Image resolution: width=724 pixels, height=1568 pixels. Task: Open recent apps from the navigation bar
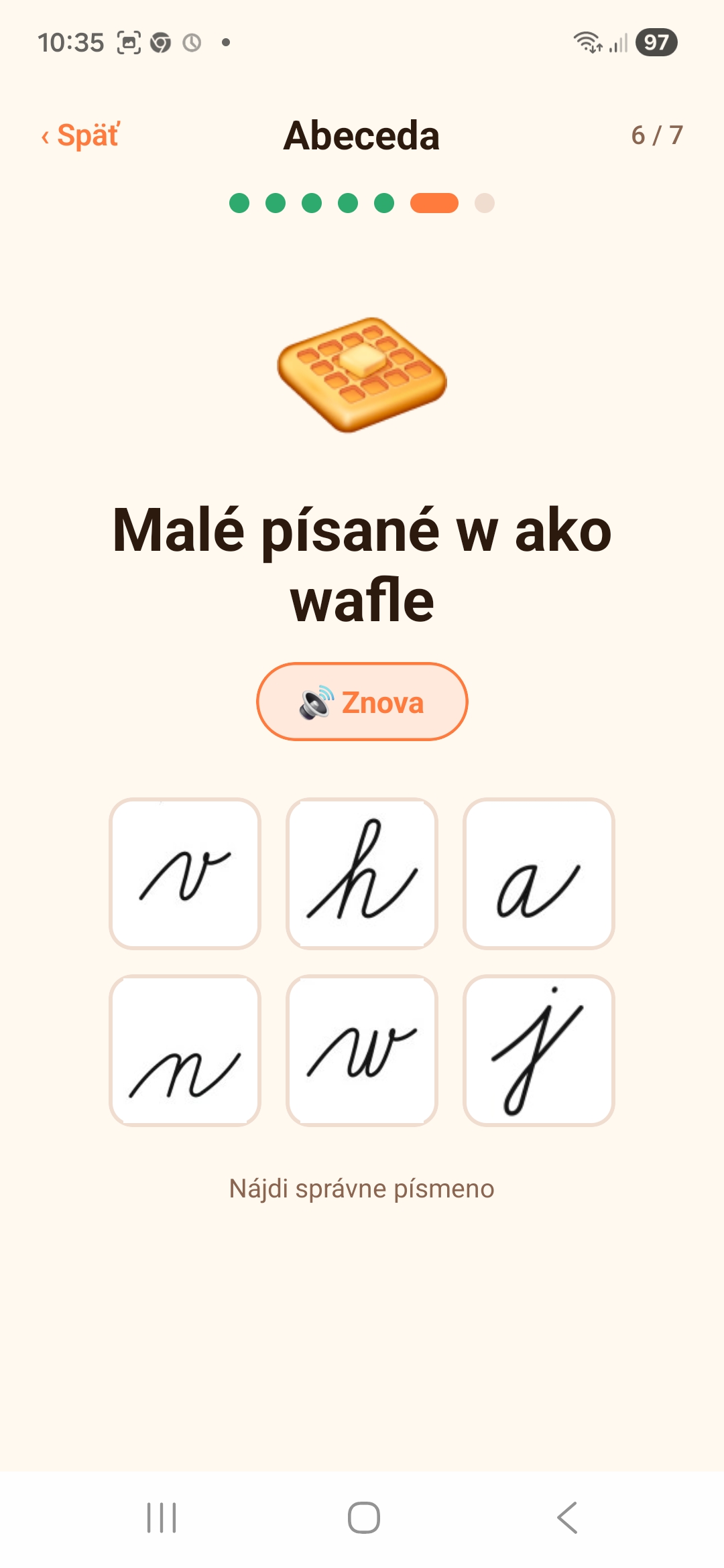point(162,1518)
